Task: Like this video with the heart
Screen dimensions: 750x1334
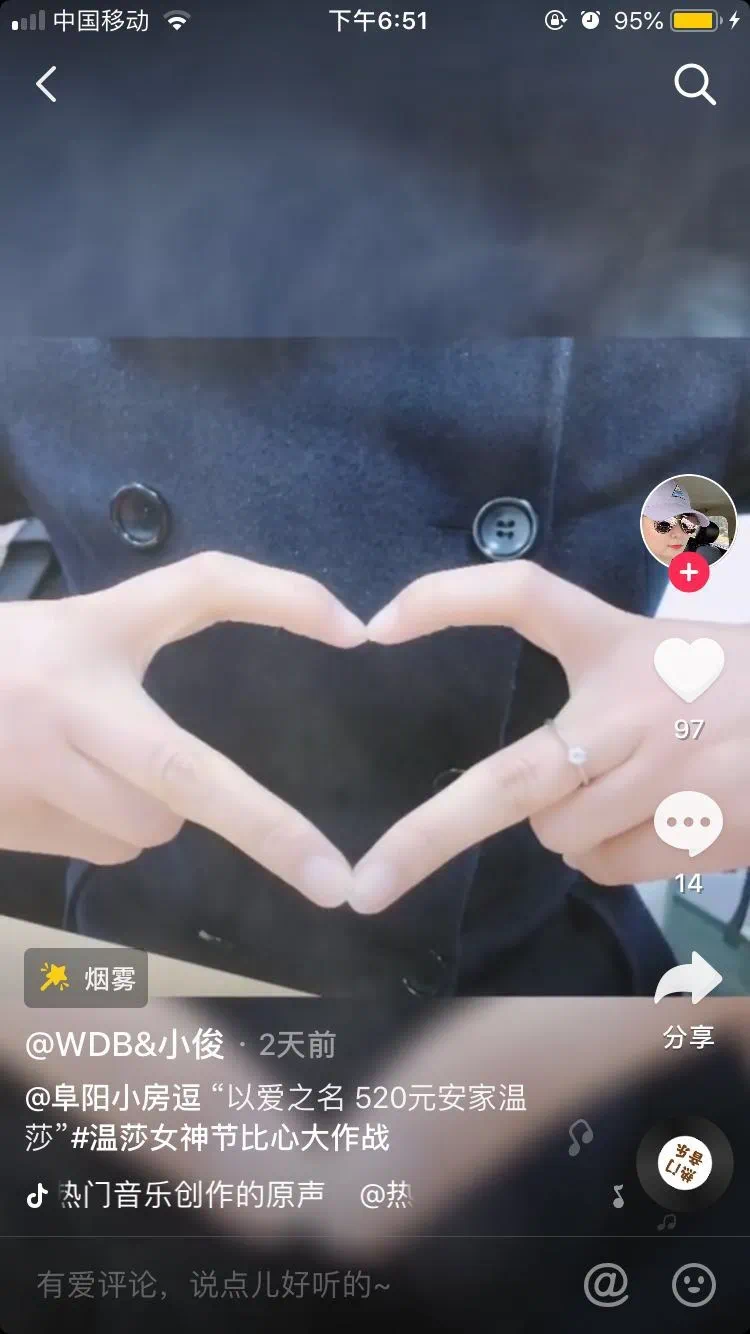Action: pos(689,671)
